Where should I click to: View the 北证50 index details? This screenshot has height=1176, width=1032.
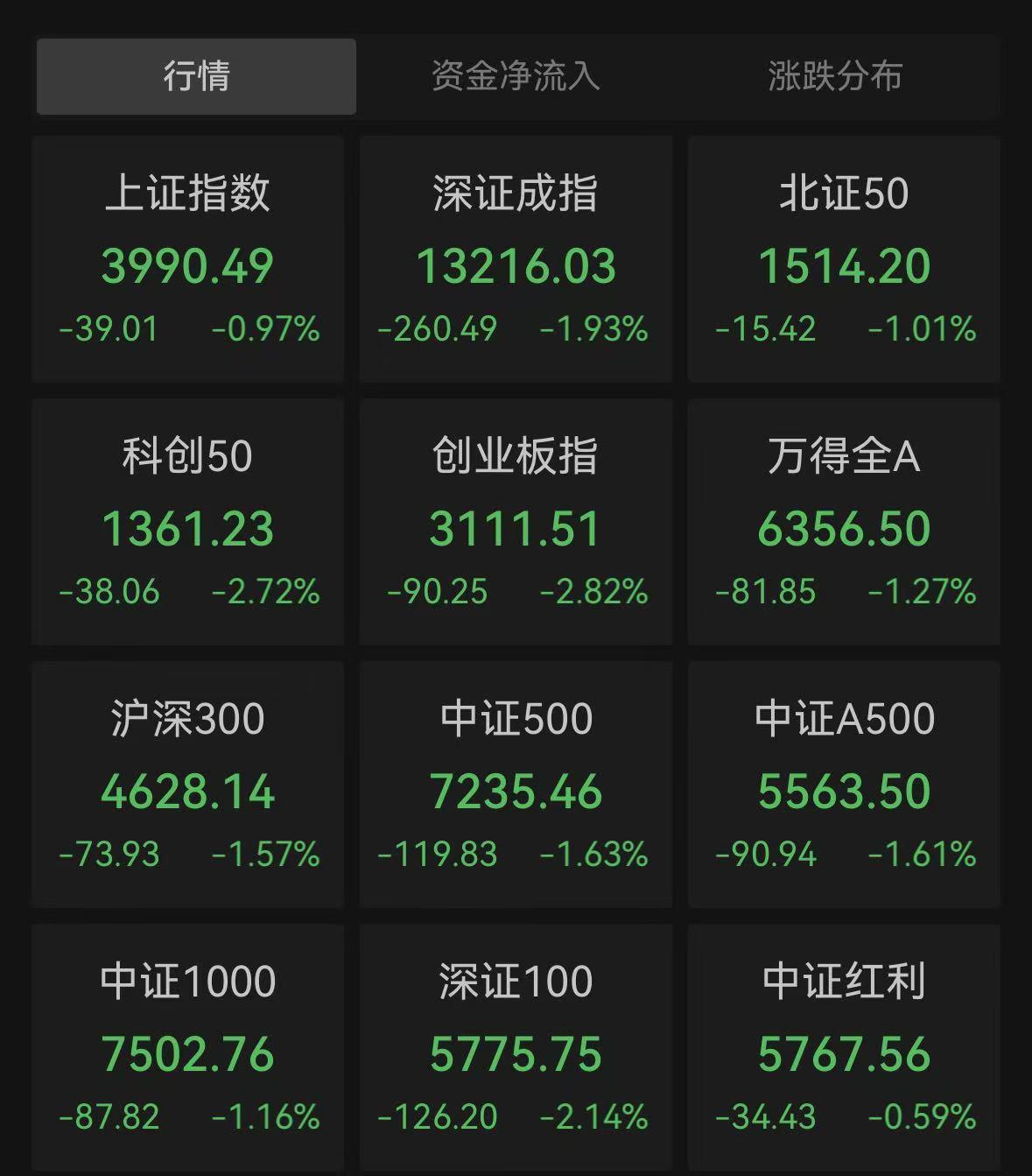pos(844,259)
